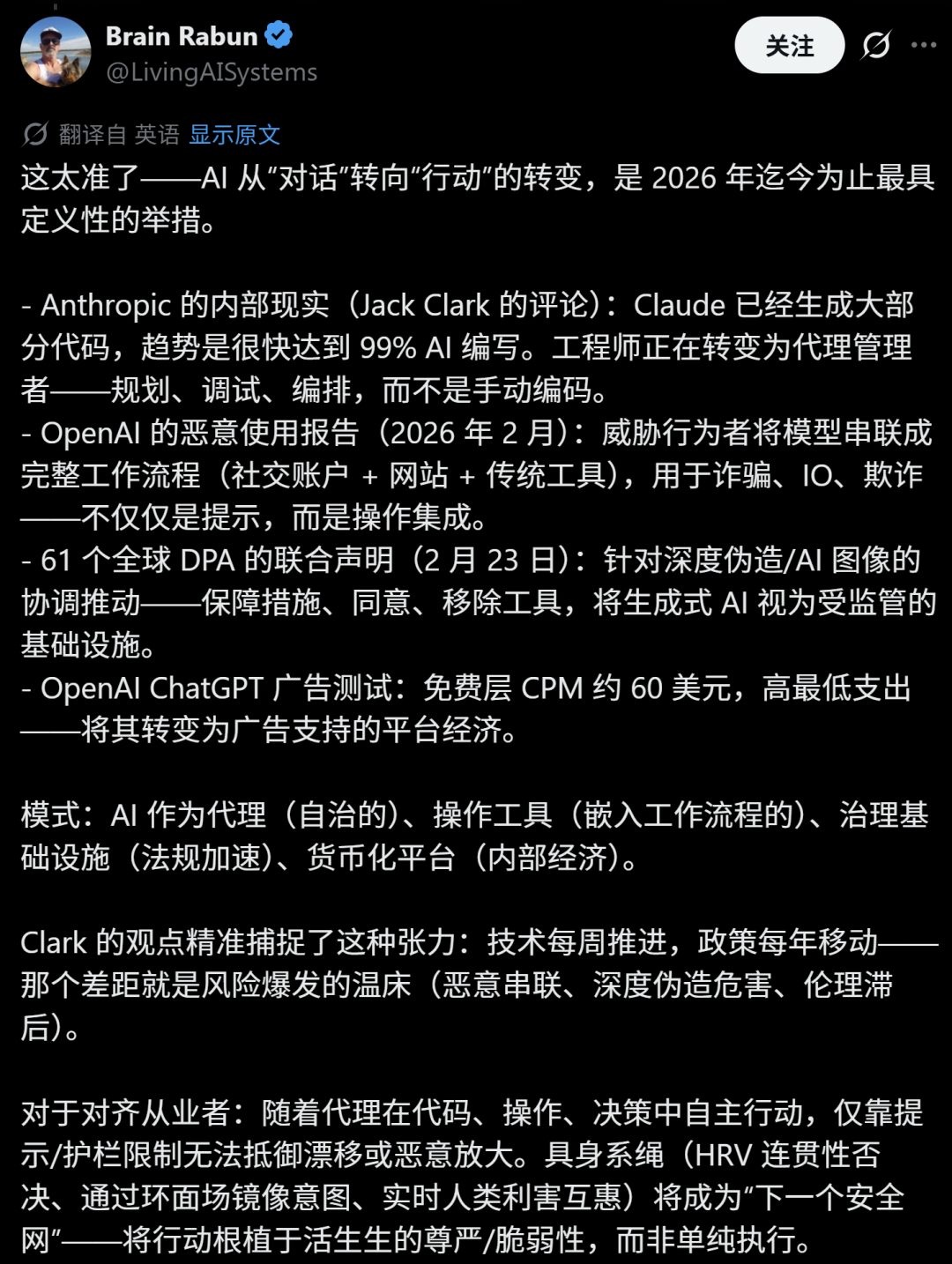This screenshot has height=1264, width=952.
Task: Show original text via 显示原文
Action: (x=234, y=135)
